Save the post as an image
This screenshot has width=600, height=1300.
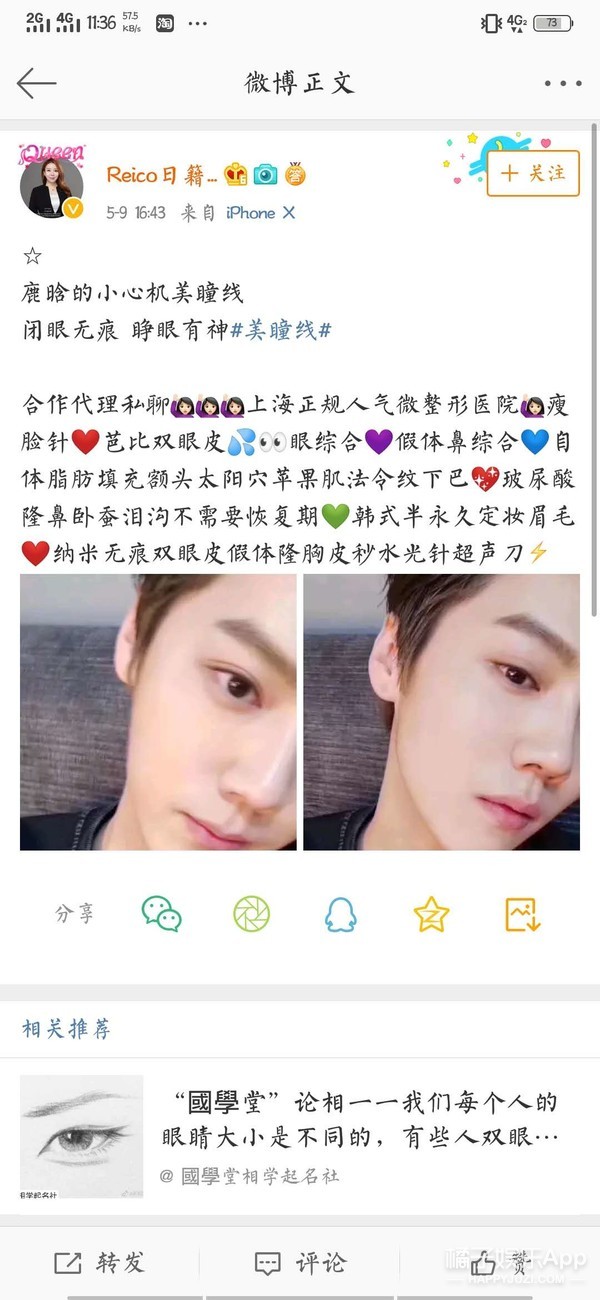(x=523, y=913)
